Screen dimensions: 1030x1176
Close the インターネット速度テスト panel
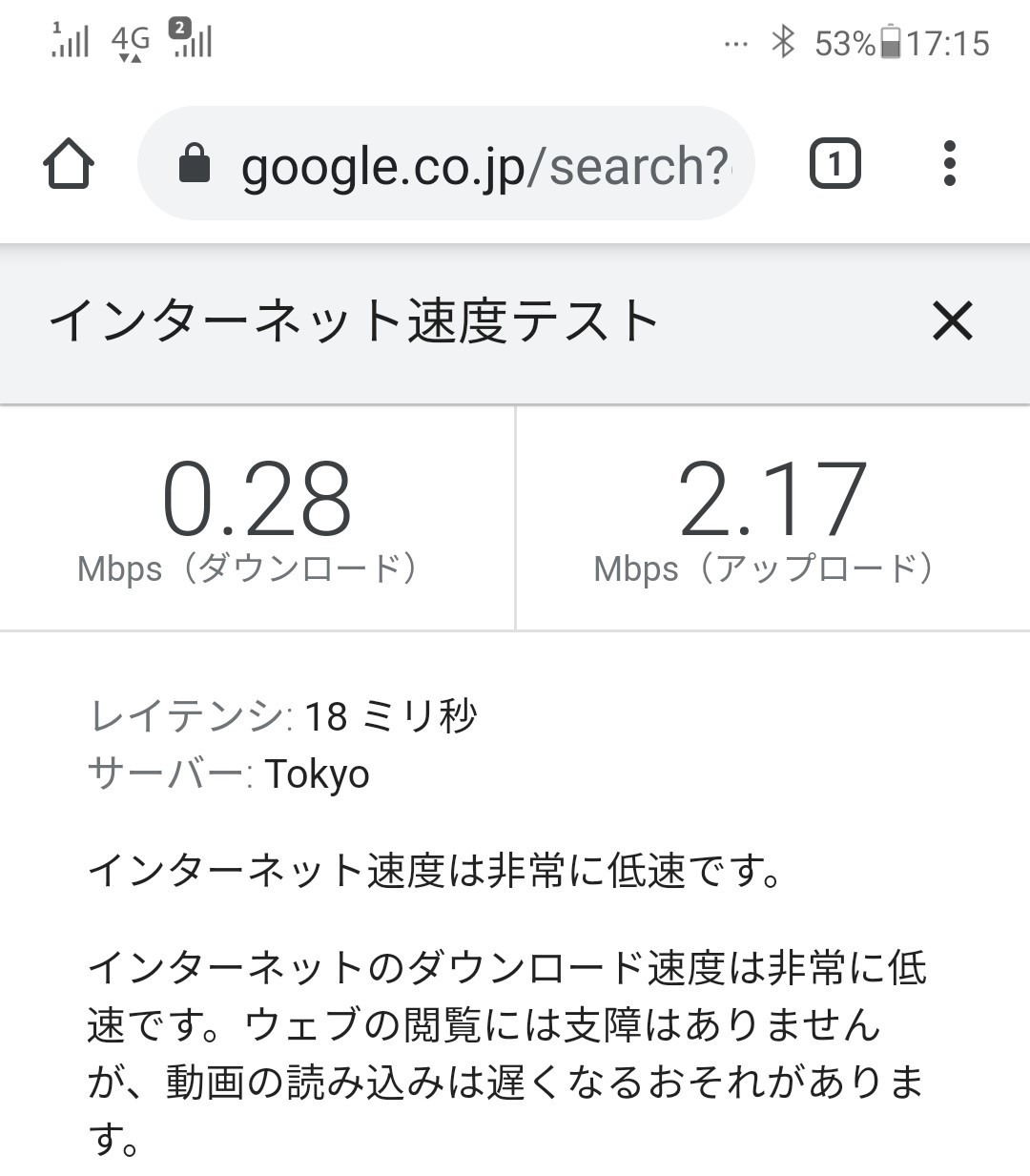click(952, 320)
